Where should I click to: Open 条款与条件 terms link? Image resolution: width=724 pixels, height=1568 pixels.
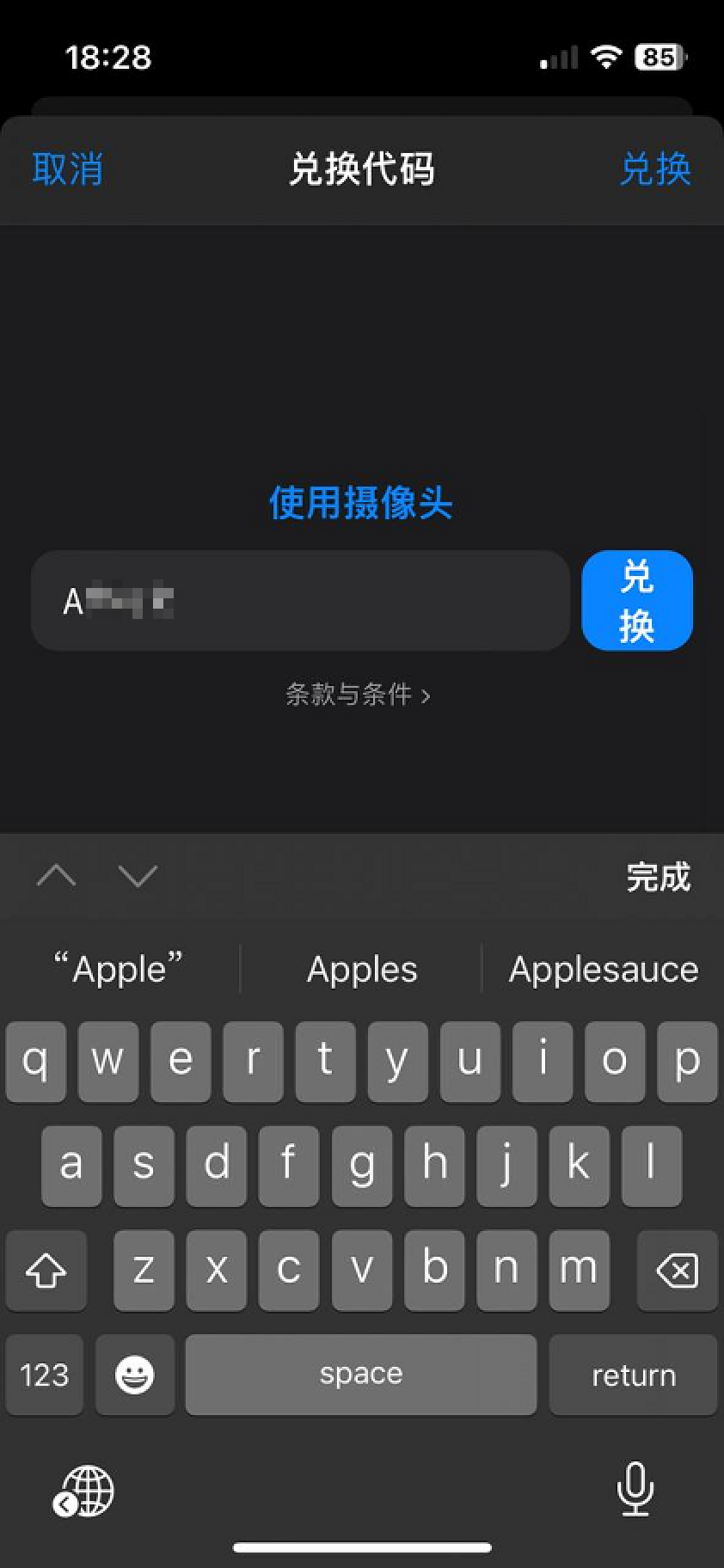pyautogui.click(x=358, y=695)
